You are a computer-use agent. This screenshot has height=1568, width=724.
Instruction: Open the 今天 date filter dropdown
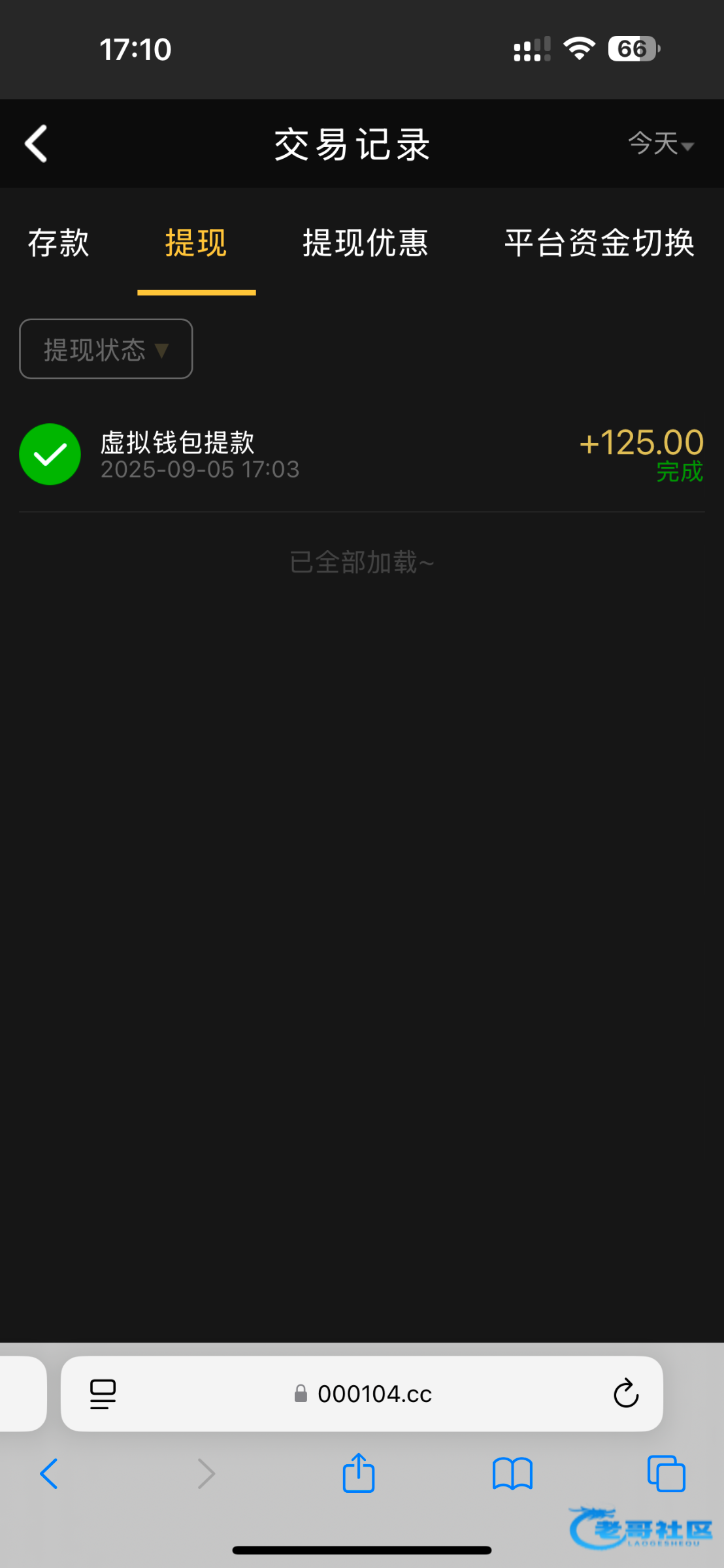tap(660, 143)
